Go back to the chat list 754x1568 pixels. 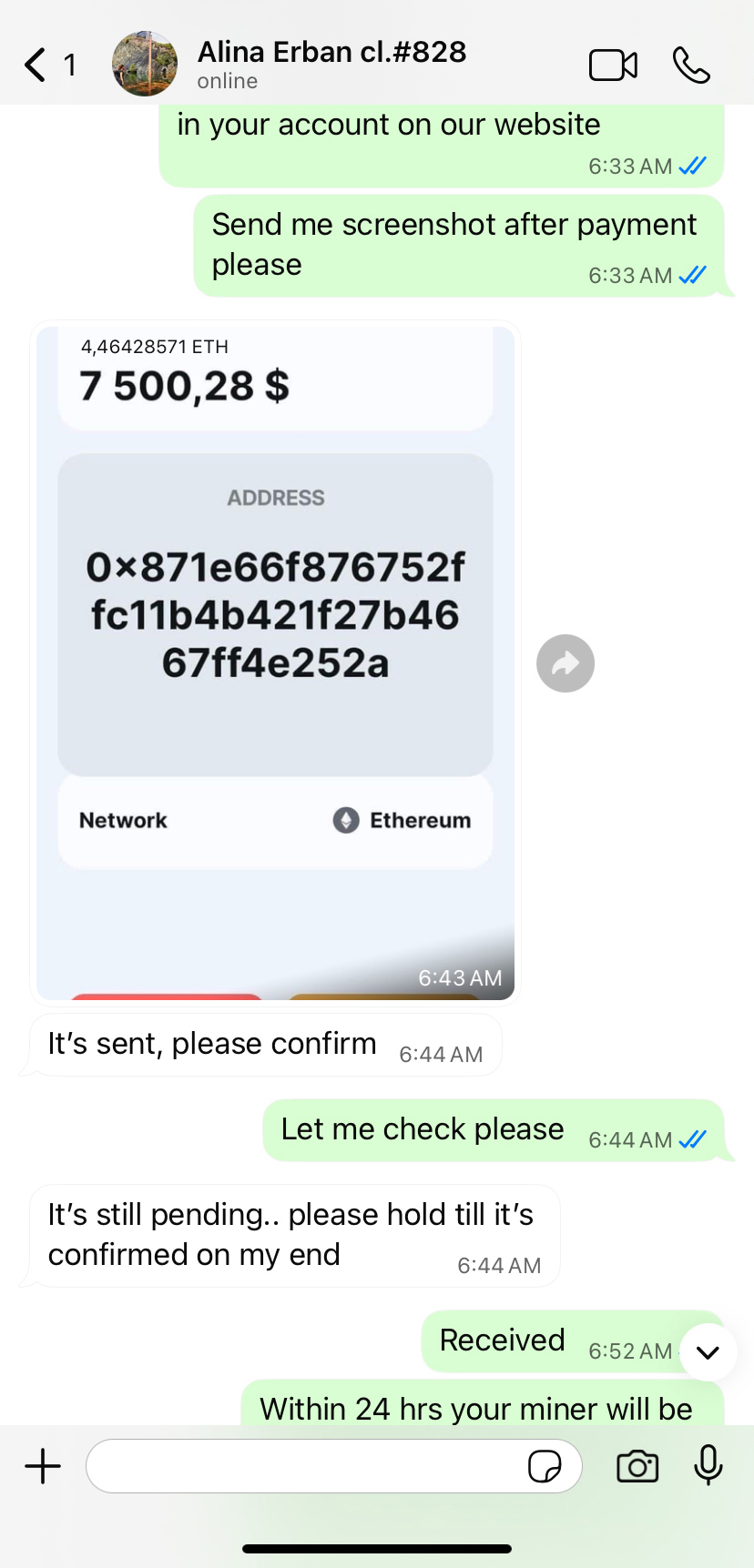click(x=48, y=65)
